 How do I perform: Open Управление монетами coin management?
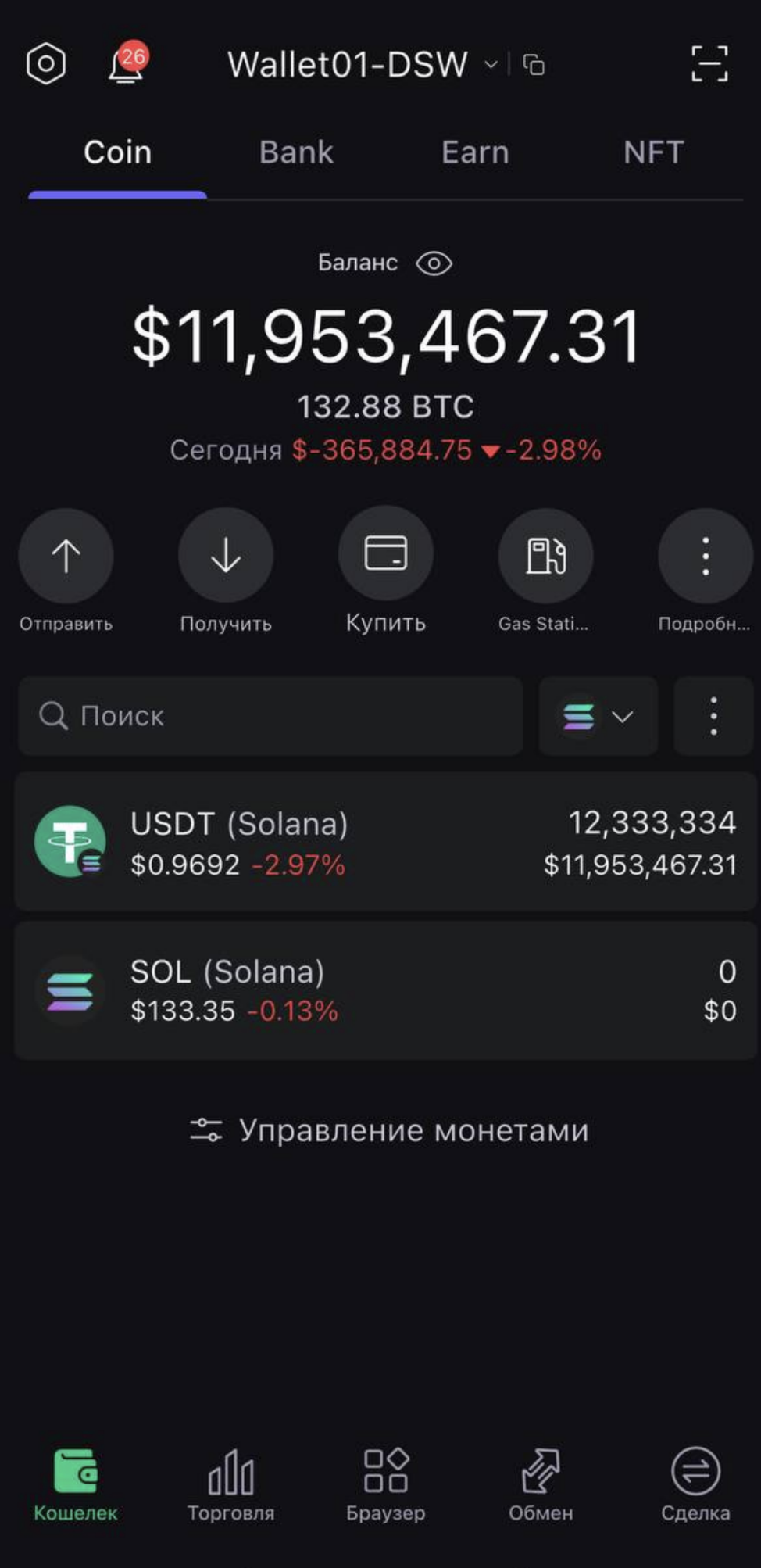389,1130
